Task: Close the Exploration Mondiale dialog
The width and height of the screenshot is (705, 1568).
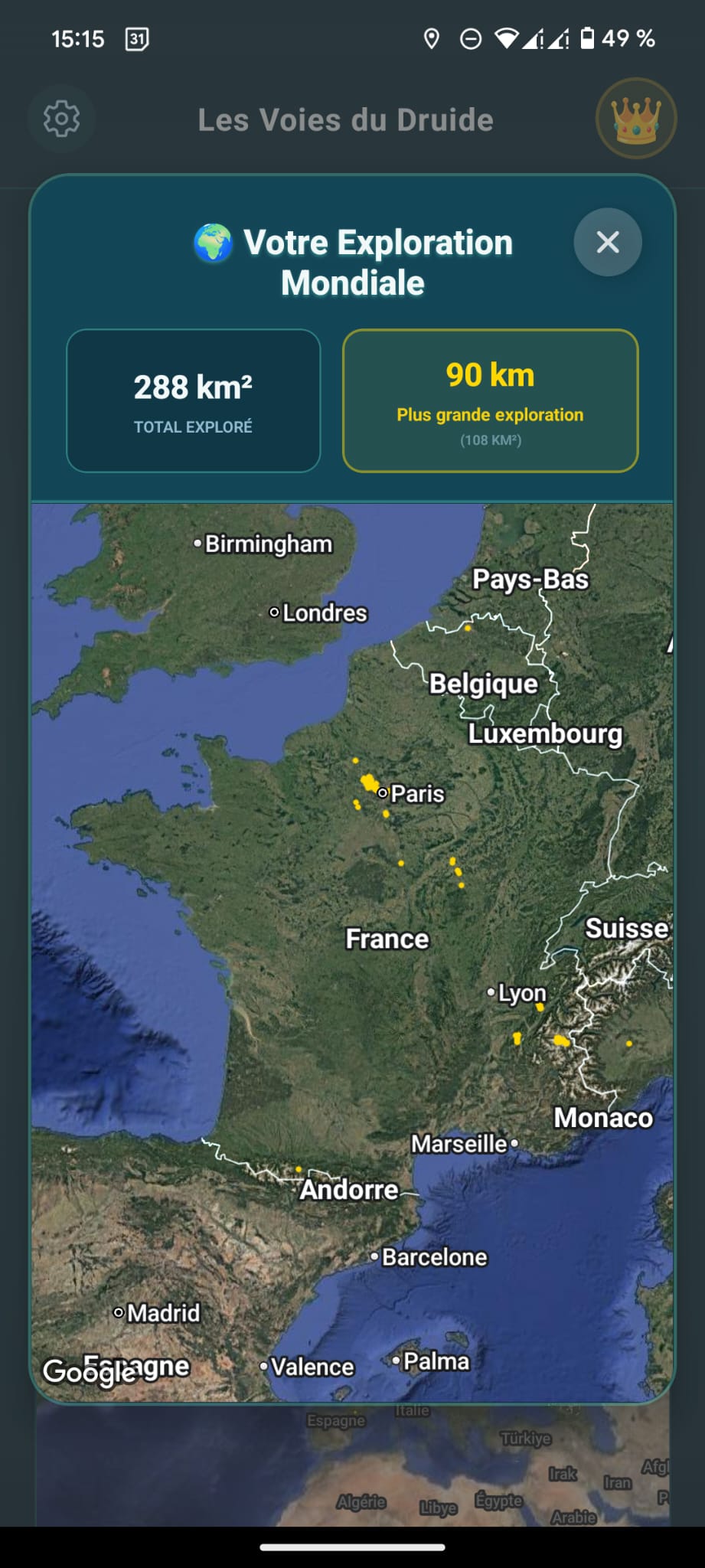Action: [x=607, y=243]
